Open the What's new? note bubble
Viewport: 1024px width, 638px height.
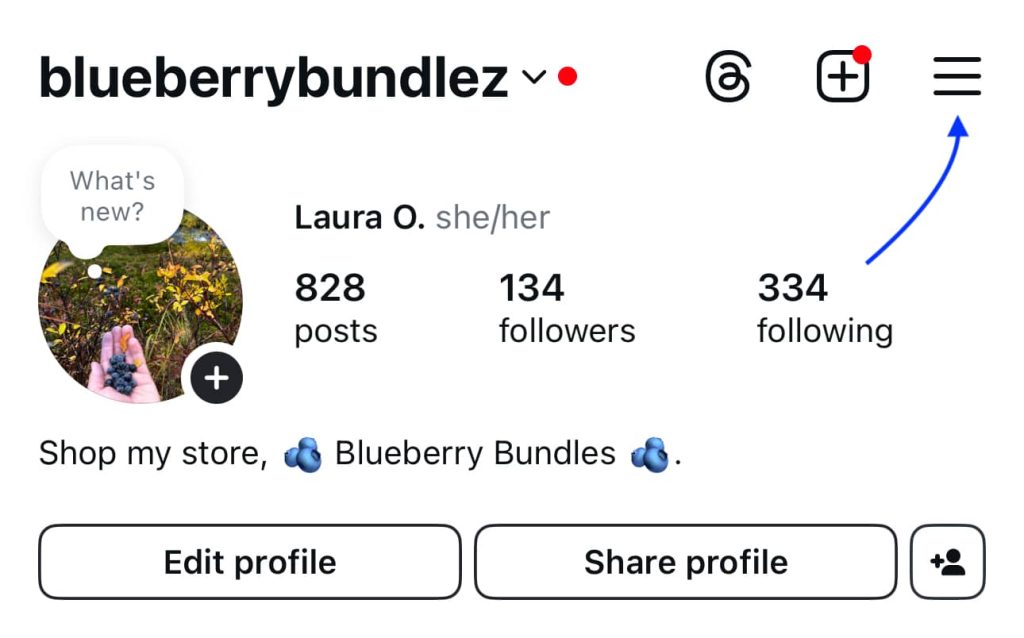pos(112,196)
